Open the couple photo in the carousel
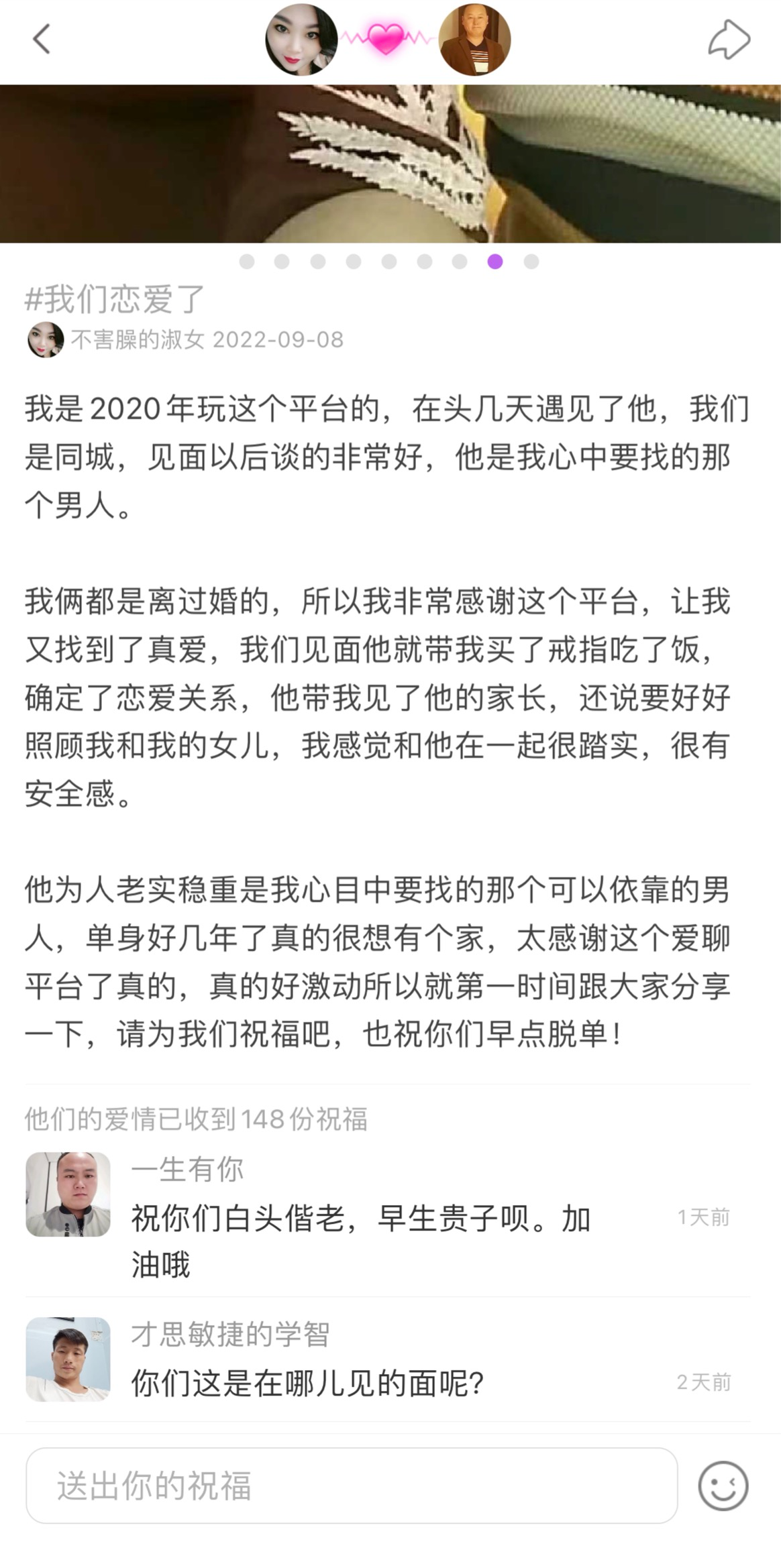 (390, 164)
